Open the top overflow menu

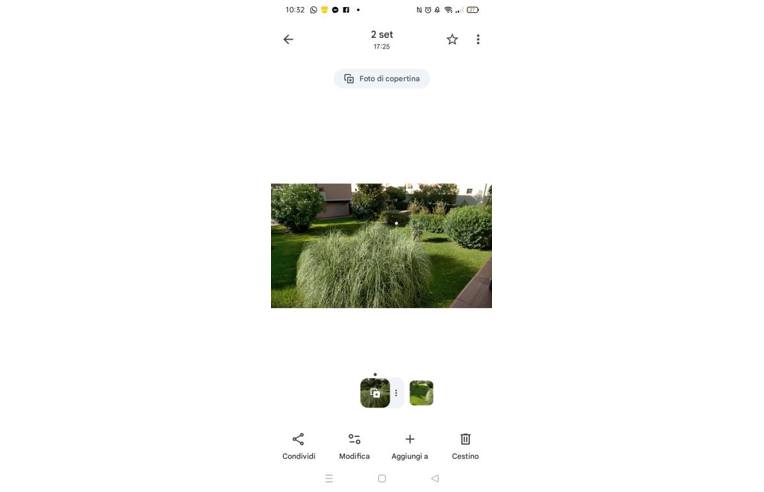coord(478,39)
